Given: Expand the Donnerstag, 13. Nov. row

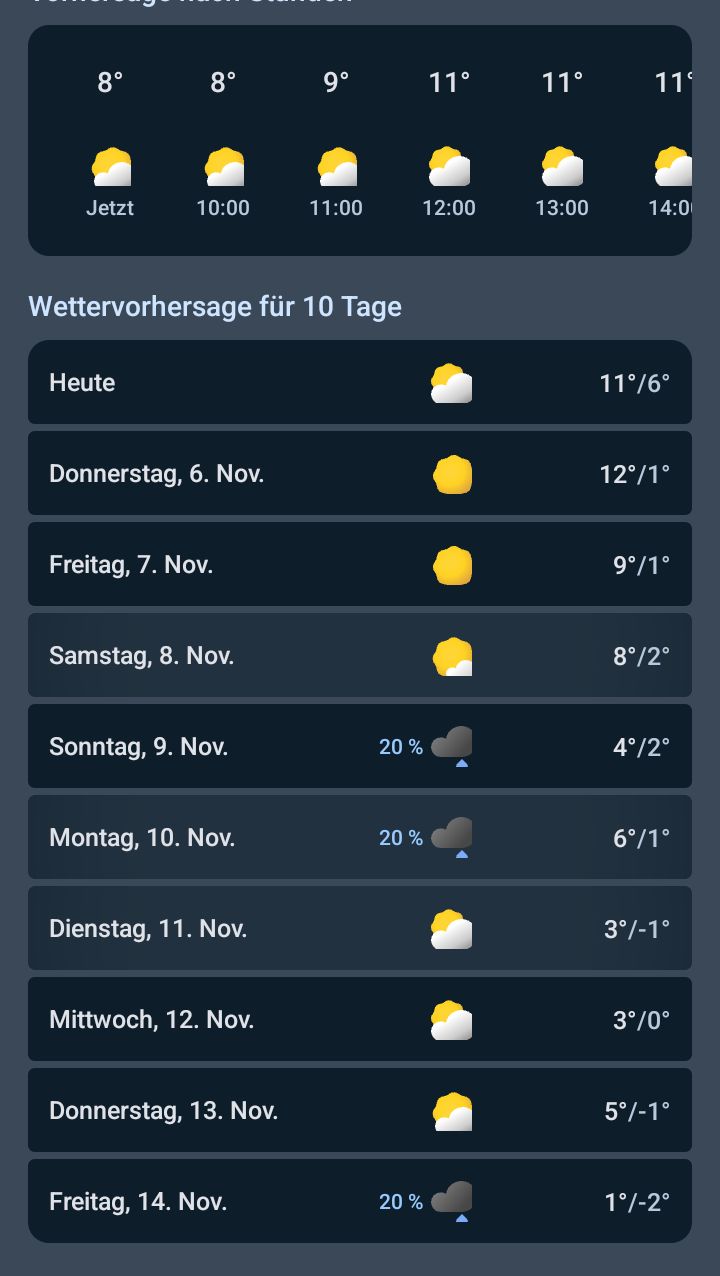Looking at the screenshot, I should 360,1111.
